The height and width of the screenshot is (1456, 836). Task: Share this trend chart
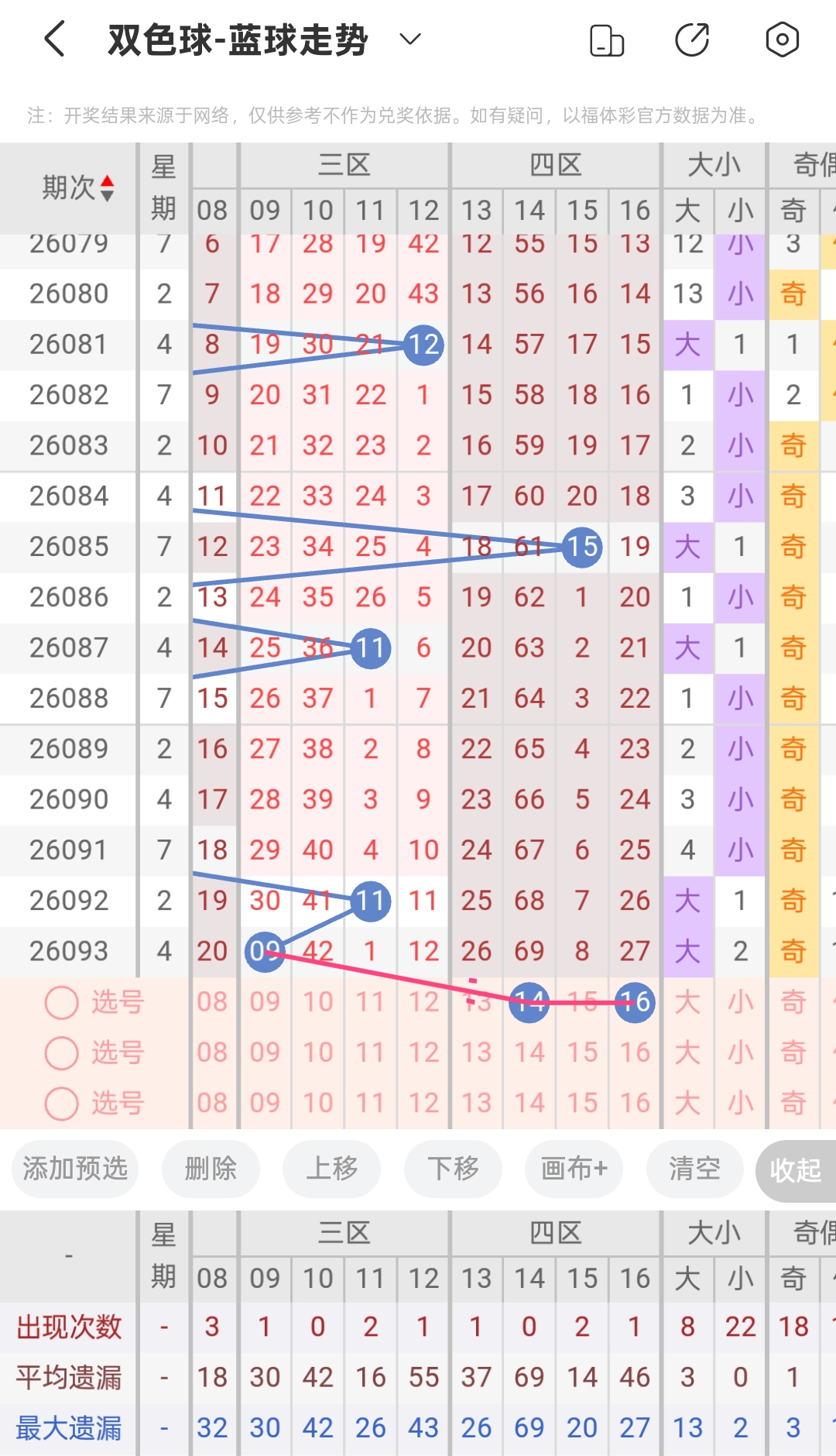(x=693, y=40)
